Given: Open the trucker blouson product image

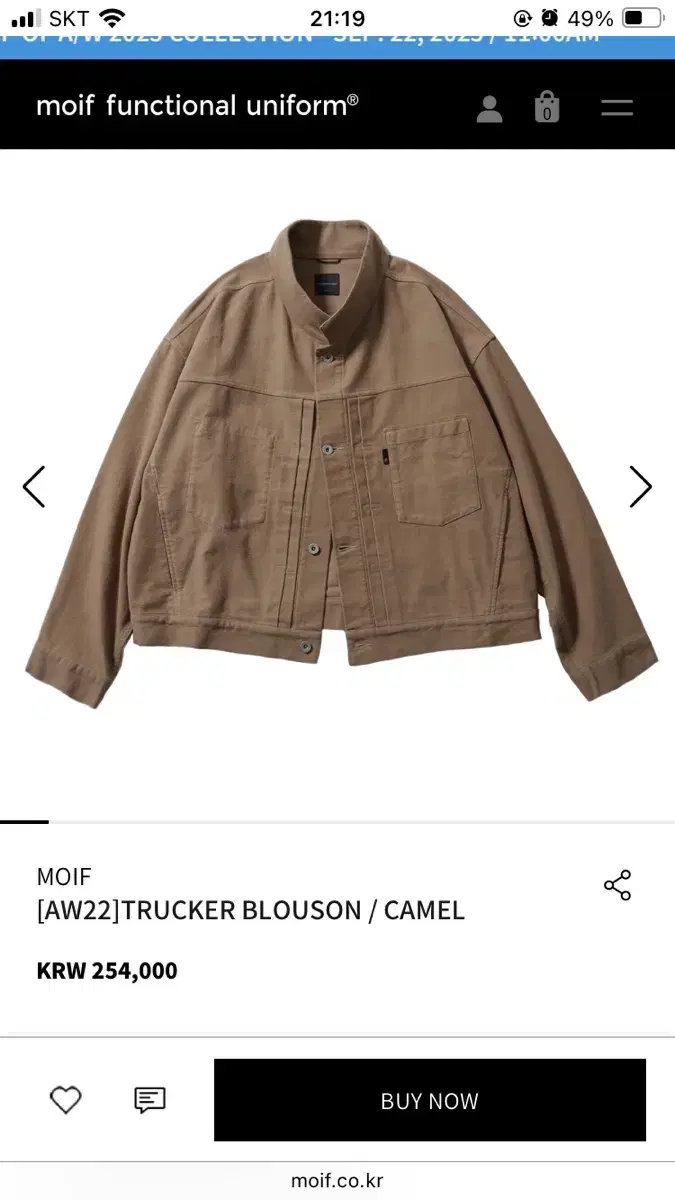Looking at the screenshot, I should [x=338, y=463].
